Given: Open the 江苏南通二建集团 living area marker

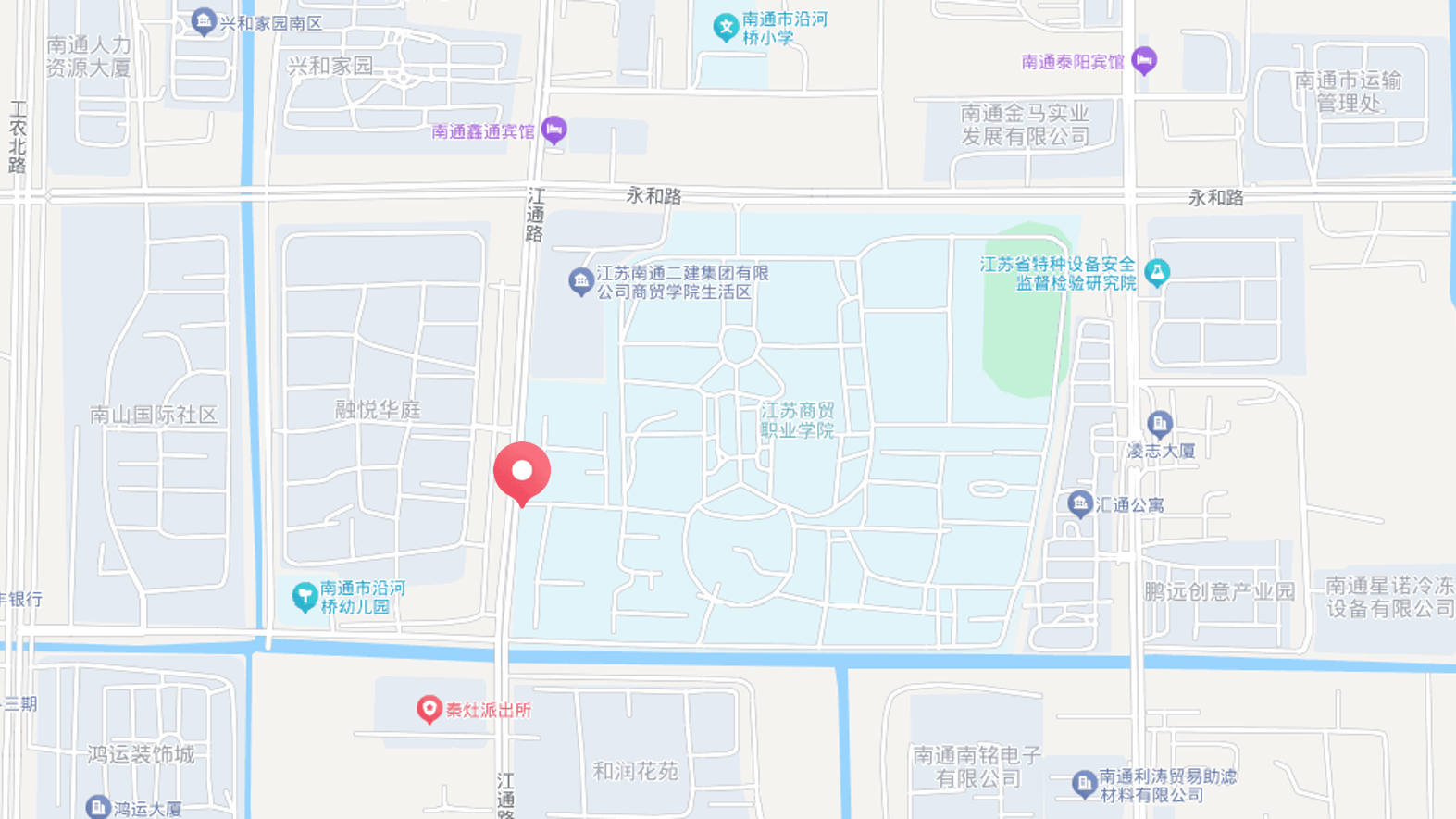Looking at the screenshot, I should pos(580,281).
